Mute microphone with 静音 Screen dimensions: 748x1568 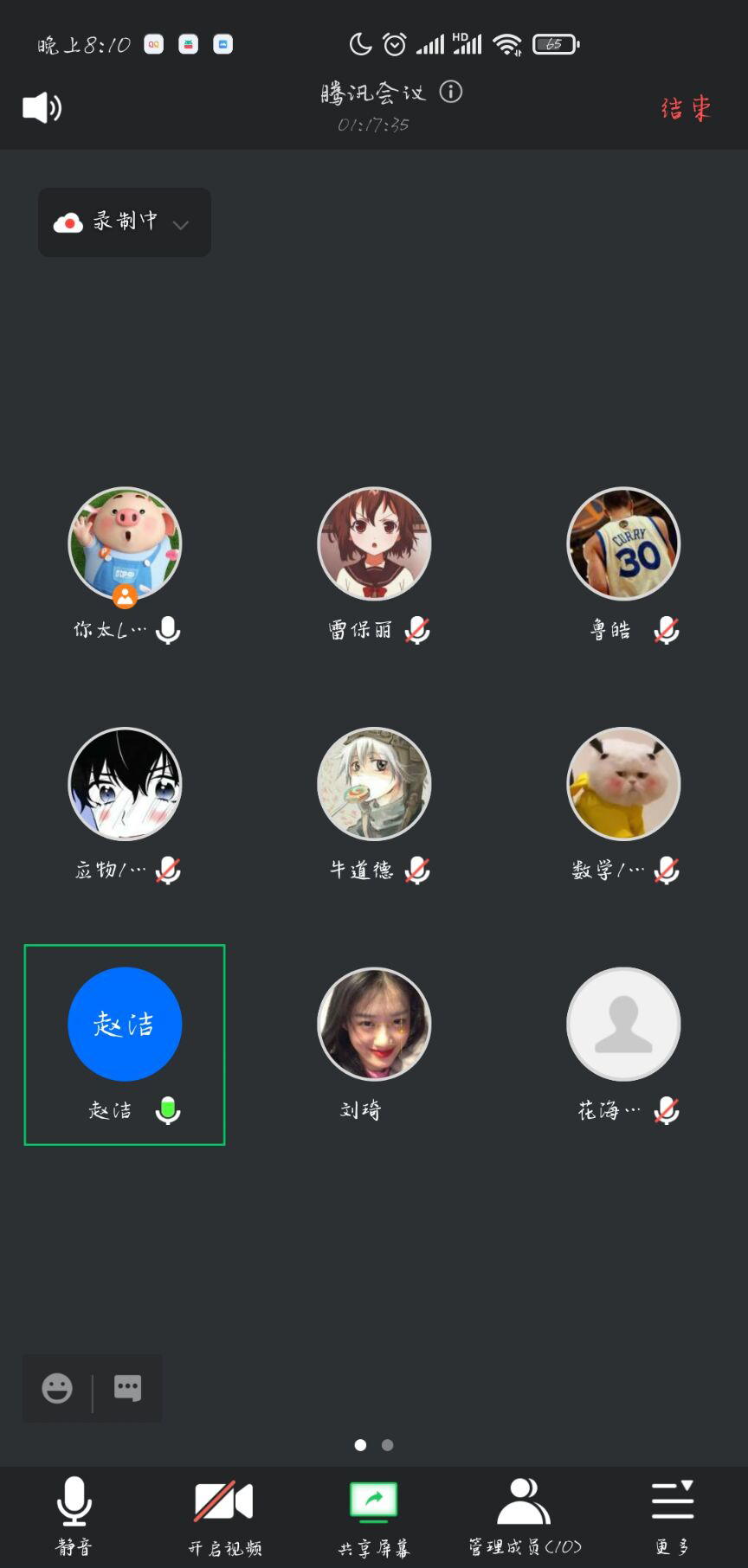click(x=74, y=1515)
